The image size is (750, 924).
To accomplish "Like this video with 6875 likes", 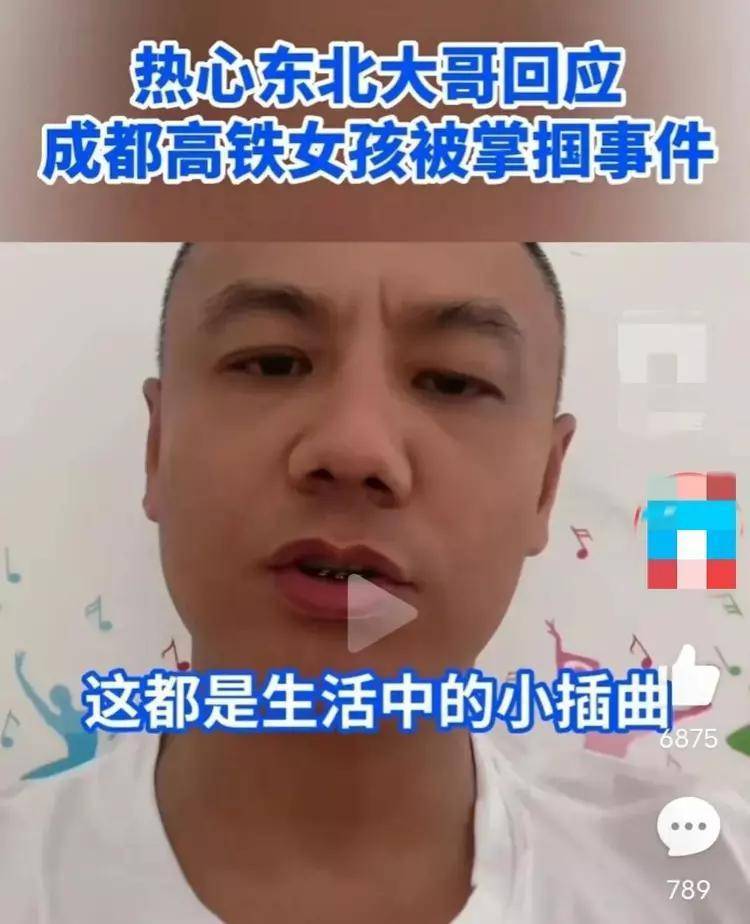I will (x=691, y=677).
